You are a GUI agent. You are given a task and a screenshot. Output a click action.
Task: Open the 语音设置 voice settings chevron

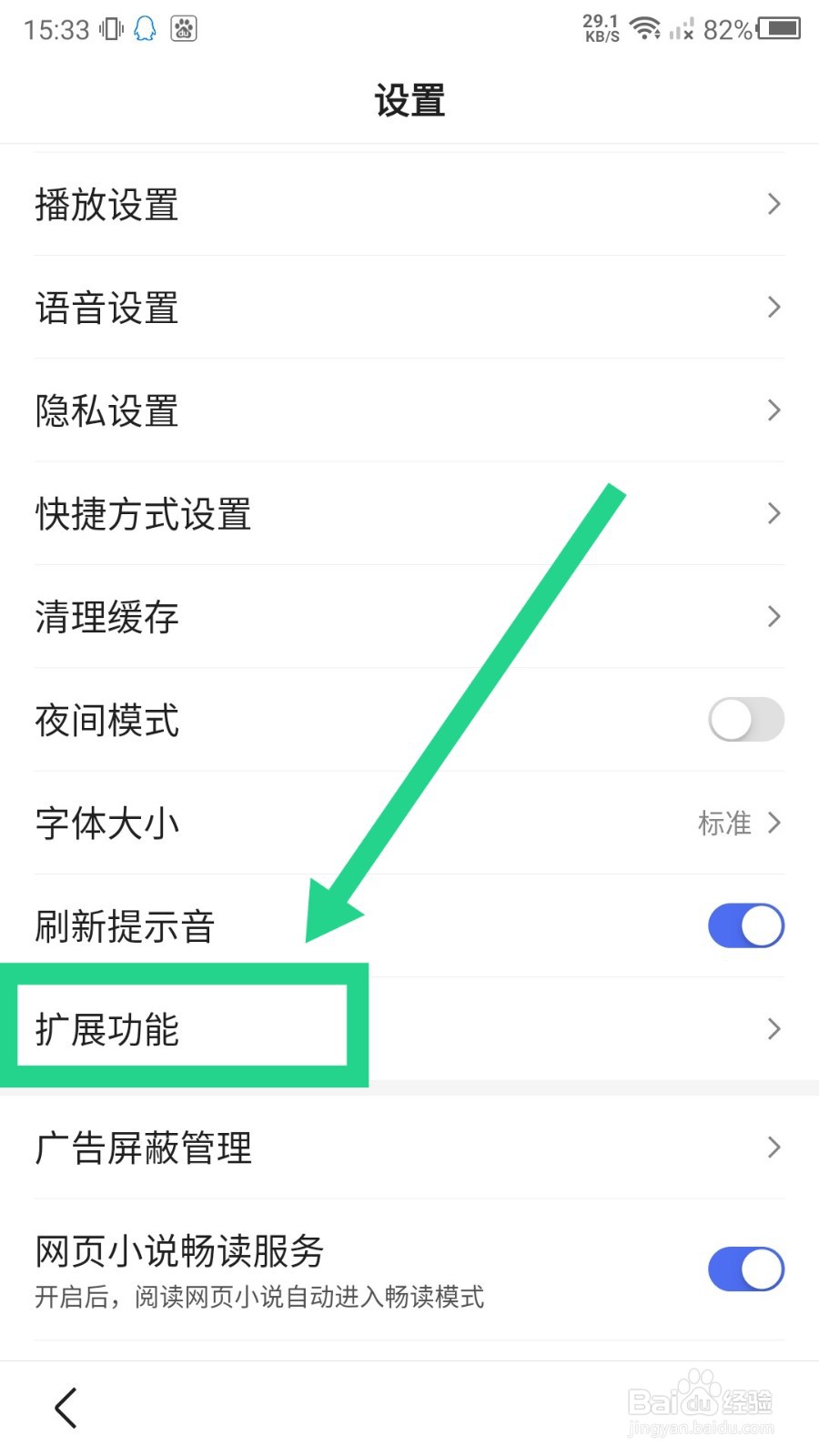point(409,308)
